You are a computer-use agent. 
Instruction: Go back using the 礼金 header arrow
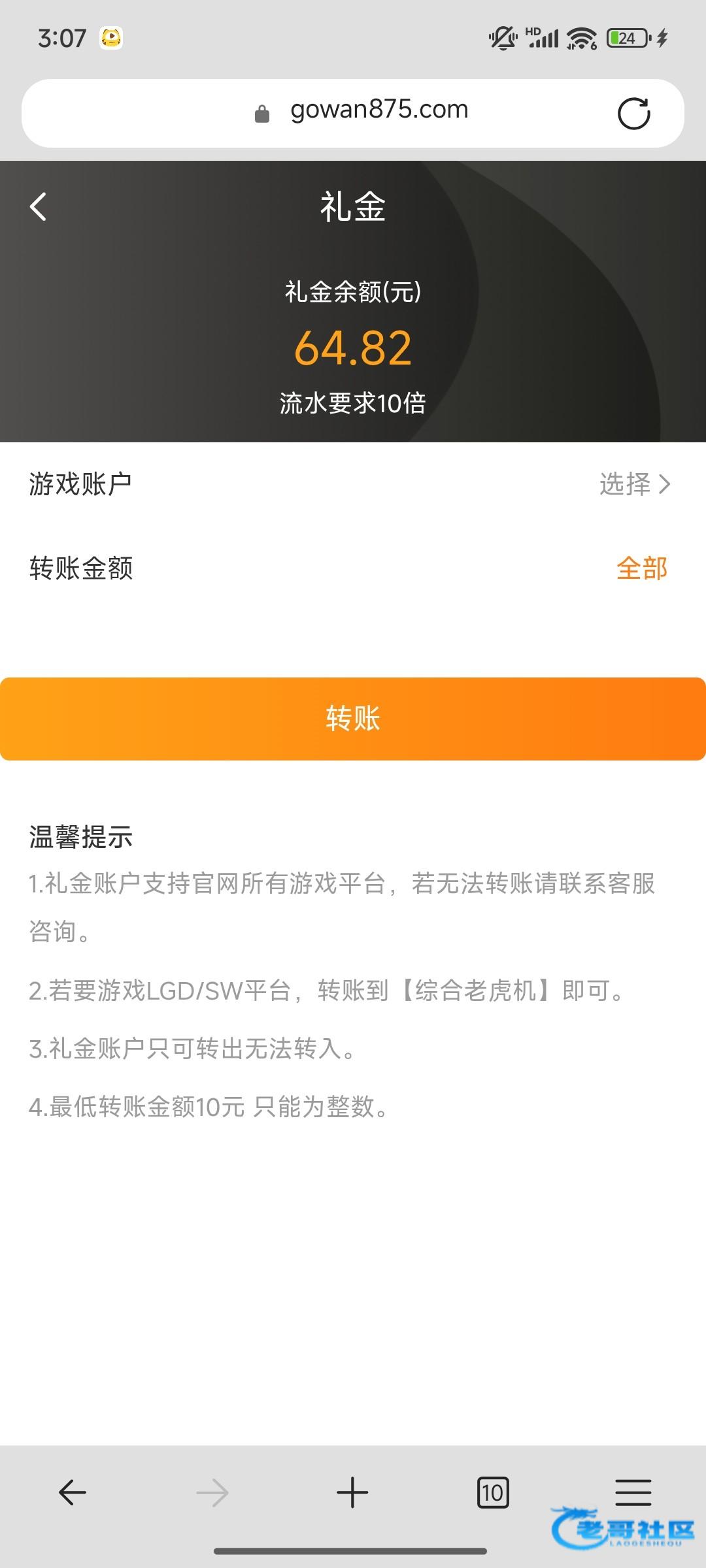click(38, 207)
